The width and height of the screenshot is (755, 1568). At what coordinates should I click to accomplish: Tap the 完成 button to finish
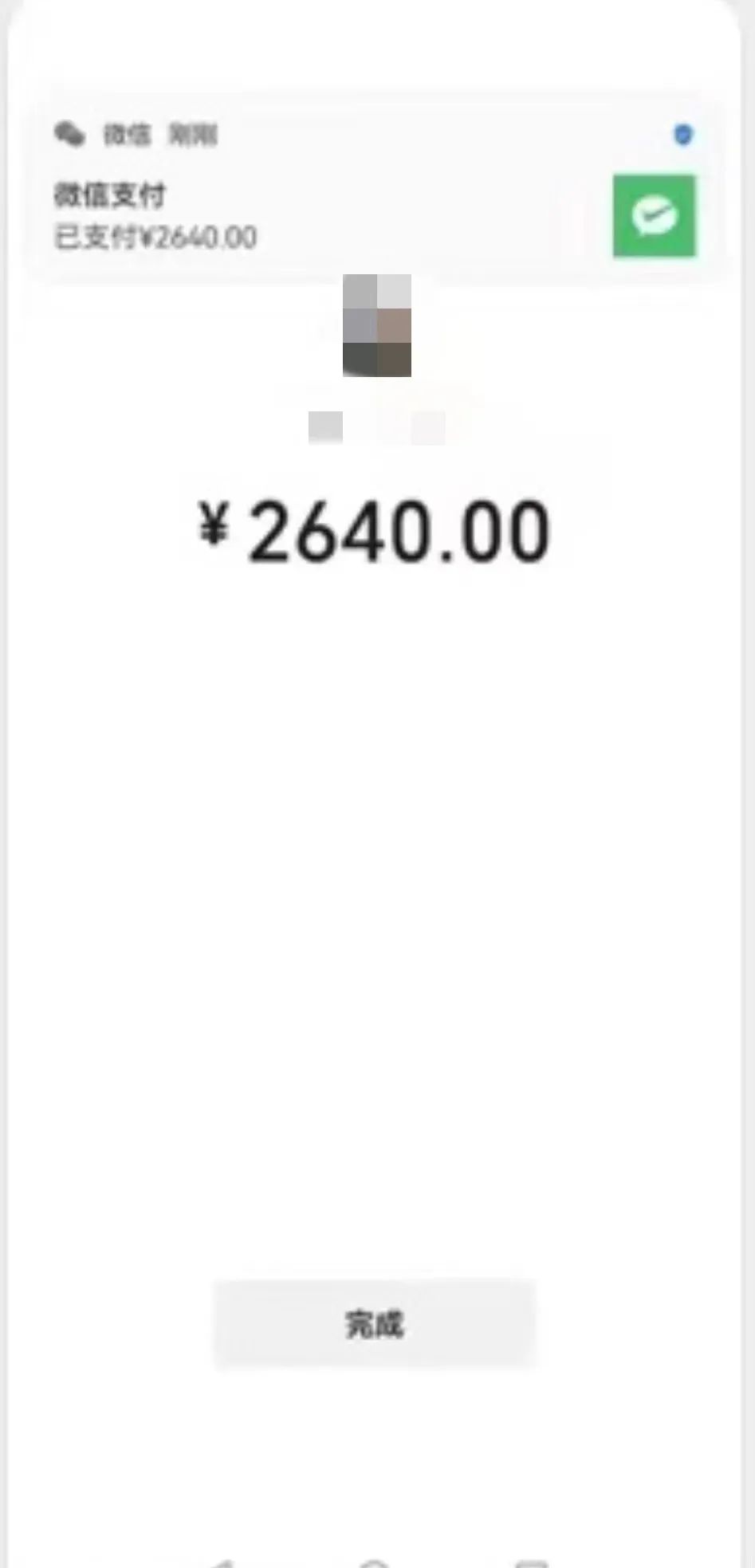pos(375,1324)
